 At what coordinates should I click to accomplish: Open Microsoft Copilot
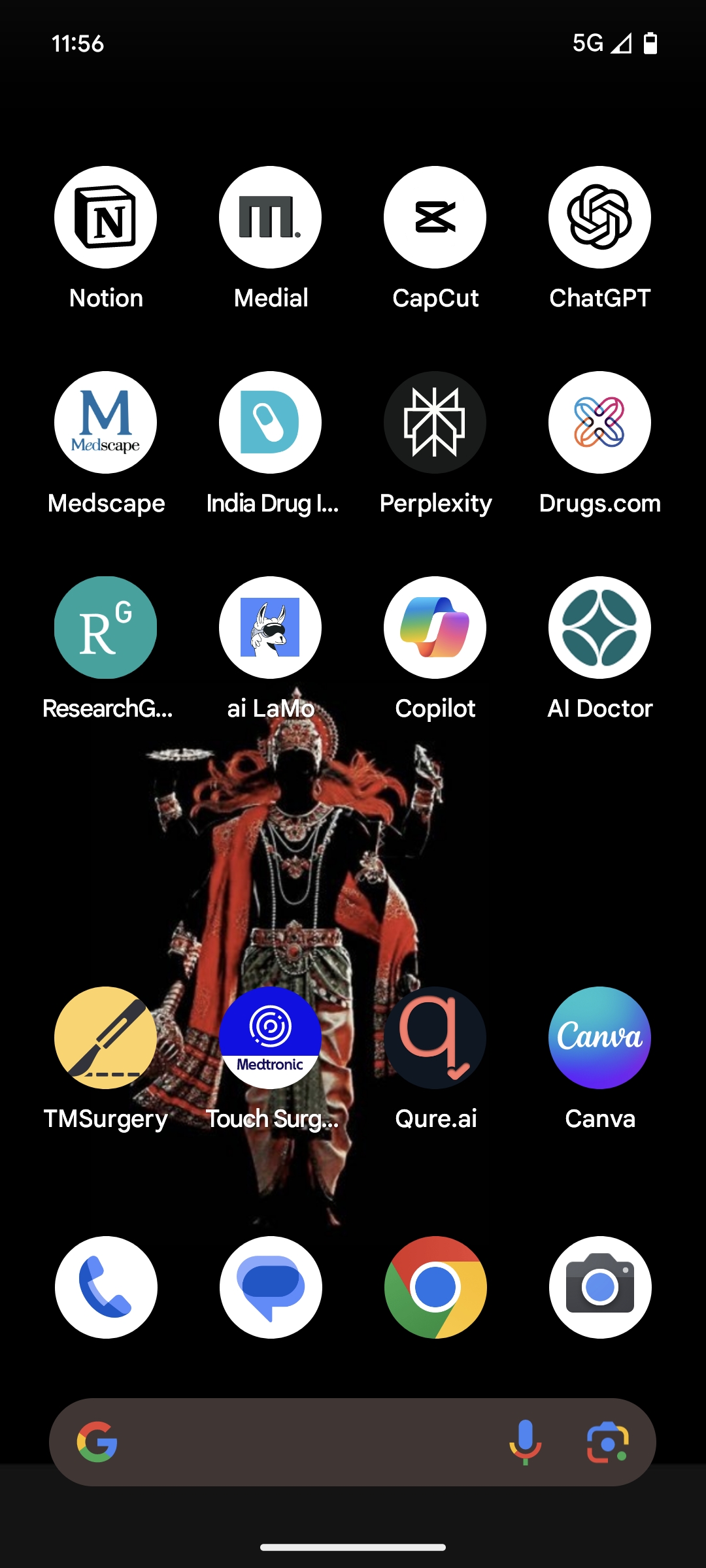(x=435, y=628)
